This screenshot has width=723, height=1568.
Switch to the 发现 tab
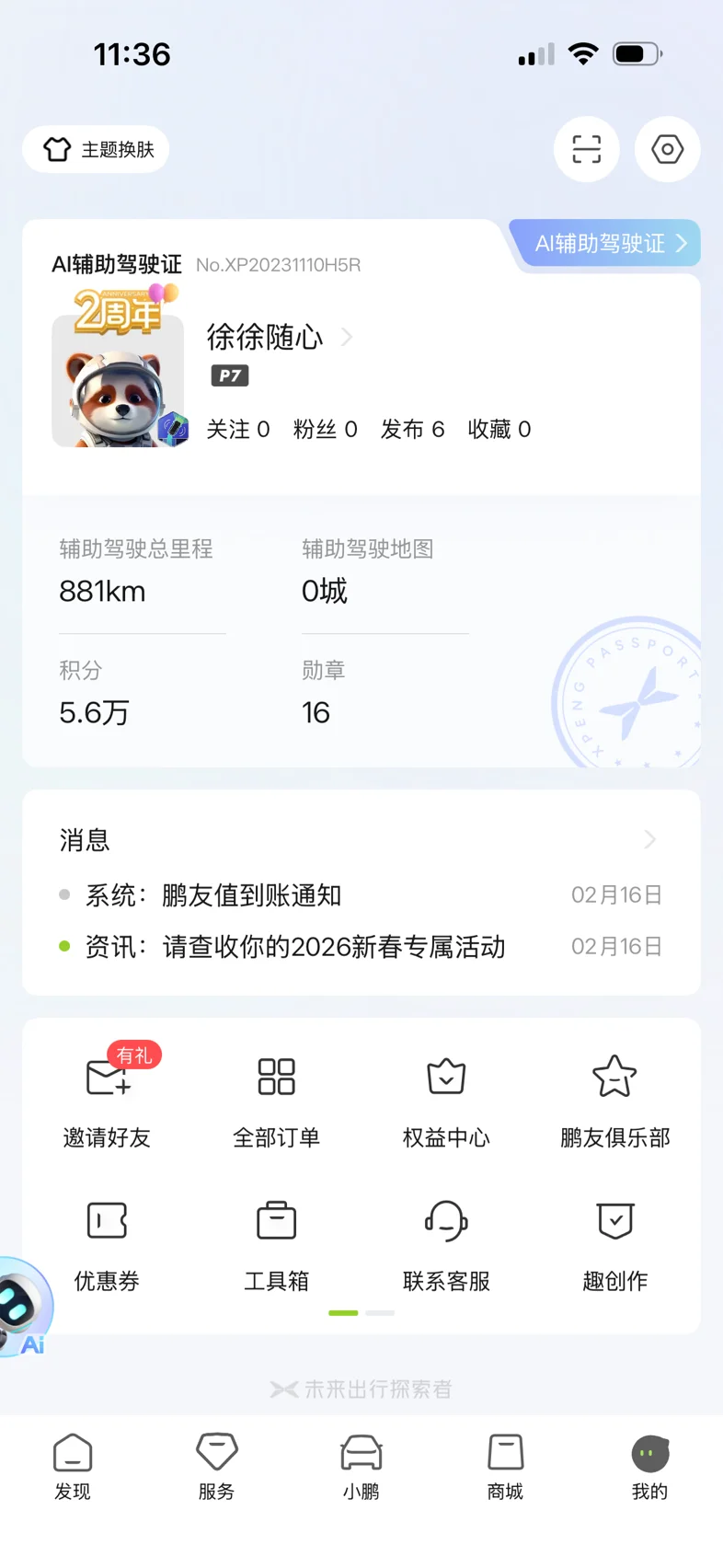tap(73, 1467)
